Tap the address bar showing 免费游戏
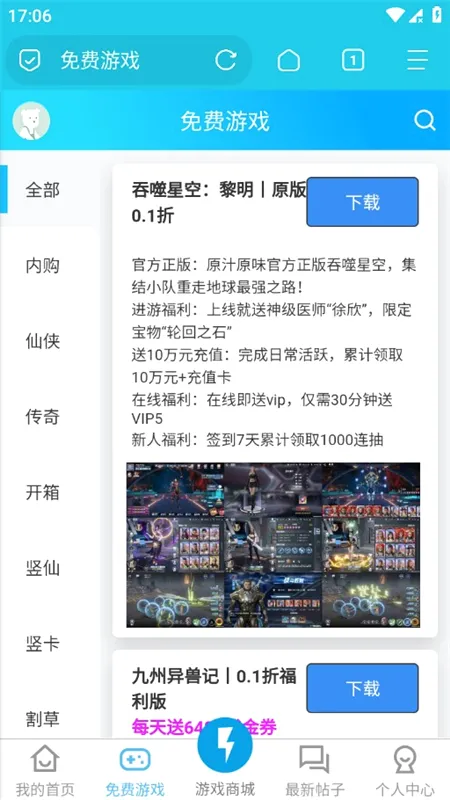 (129, 60)
